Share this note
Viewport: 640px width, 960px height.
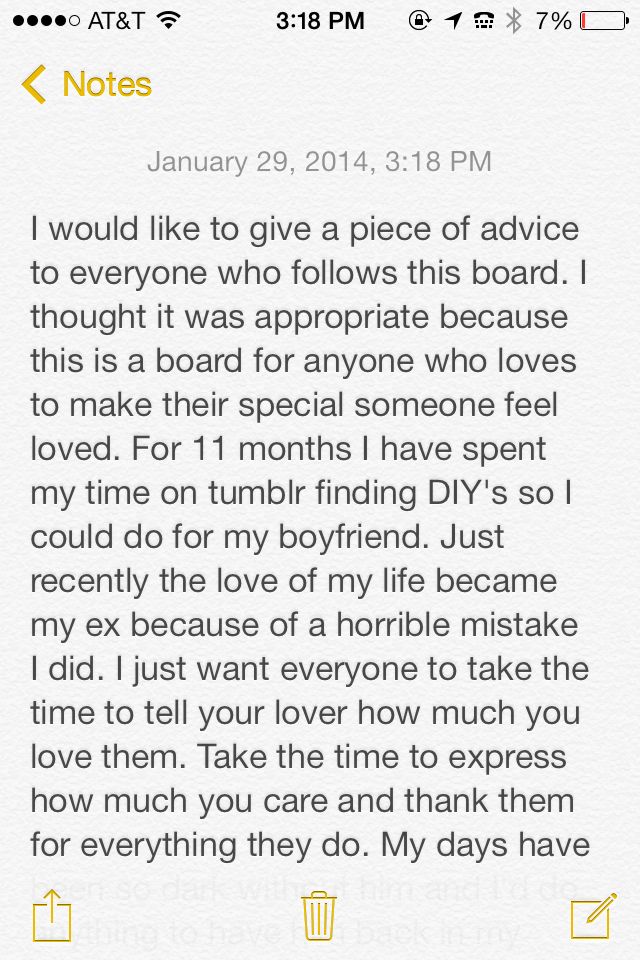click(x=51, y=917)
